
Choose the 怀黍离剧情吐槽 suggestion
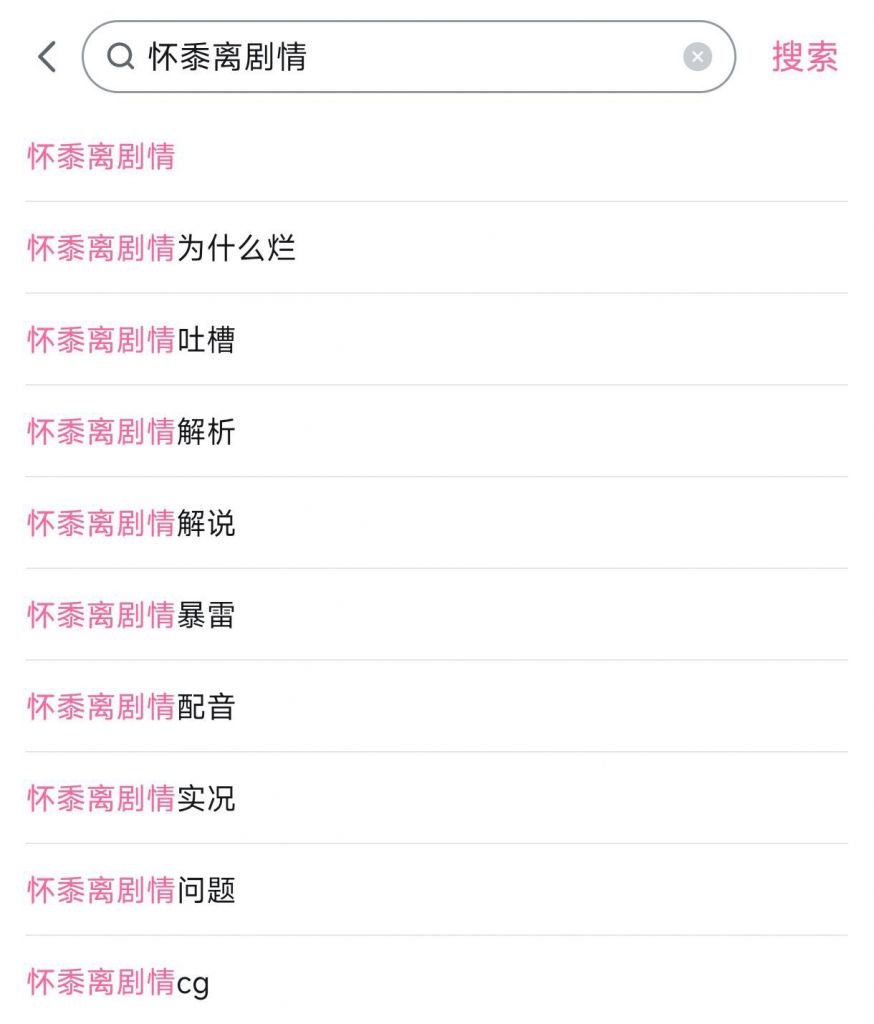[x=130, y=340]
